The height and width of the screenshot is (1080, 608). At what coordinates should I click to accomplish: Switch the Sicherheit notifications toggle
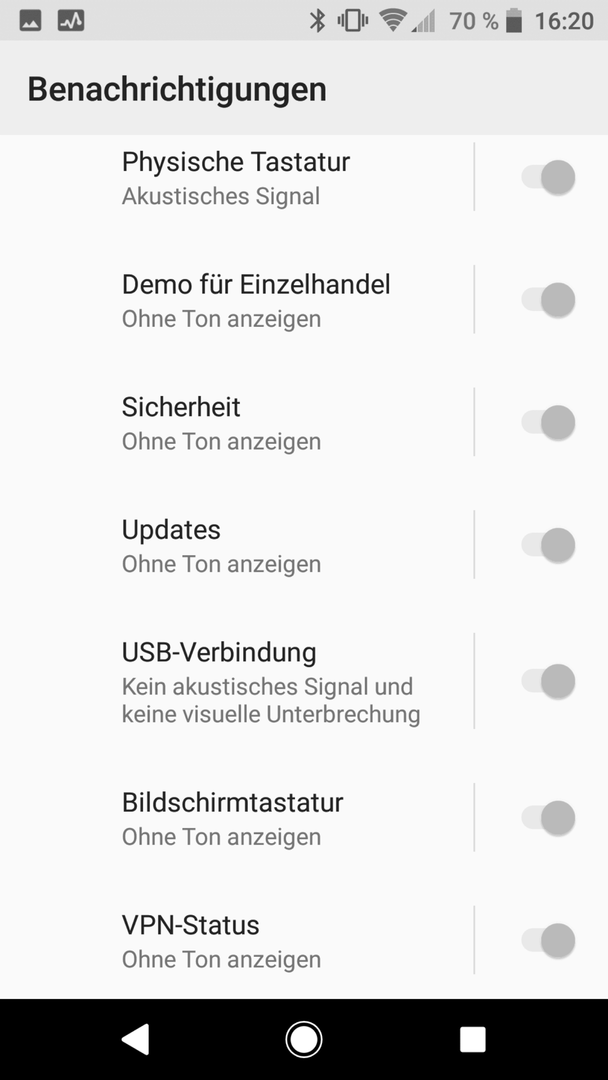[547, 422]
